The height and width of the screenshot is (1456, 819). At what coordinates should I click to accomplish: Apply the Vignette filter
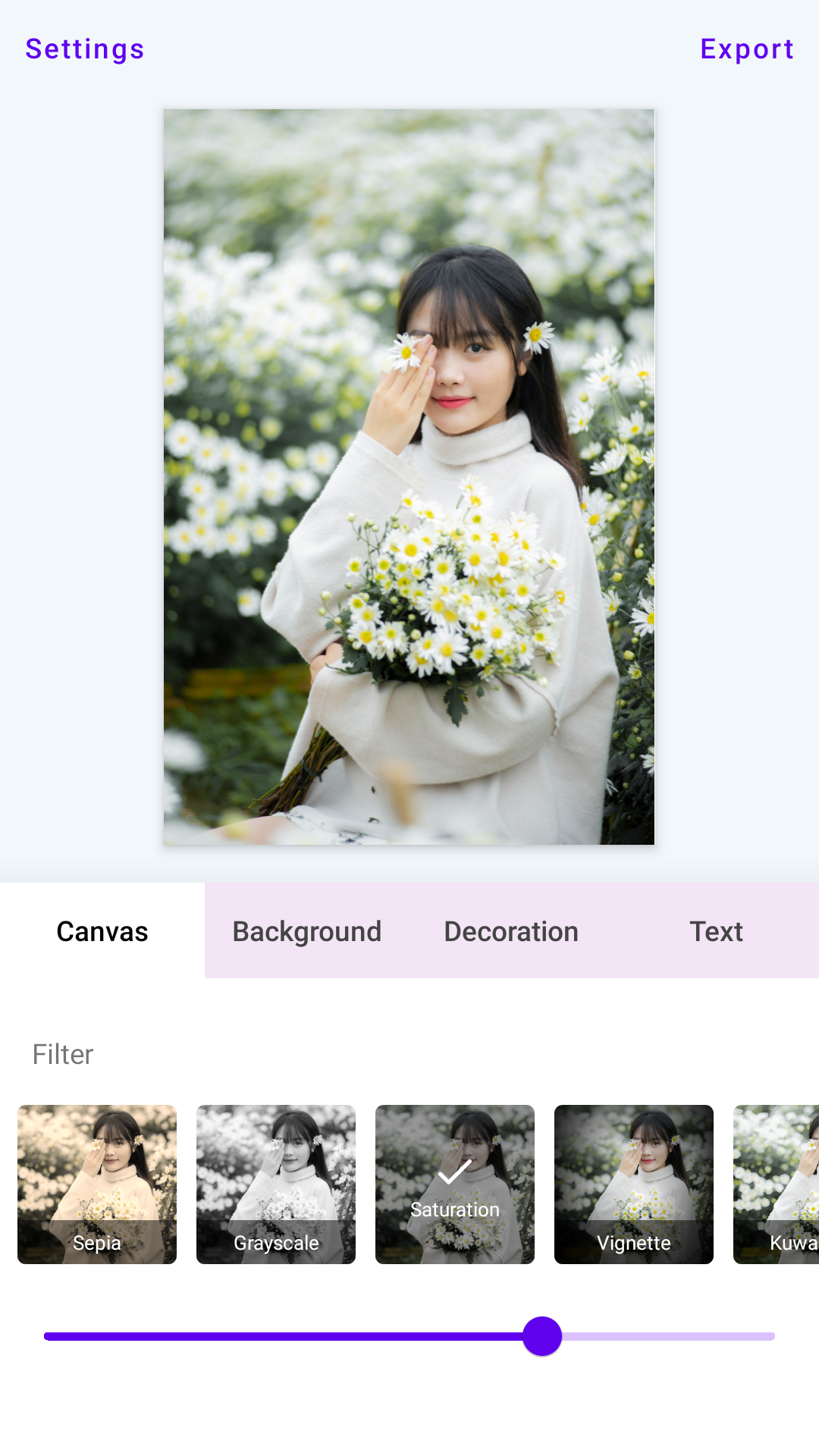coord(634,1185)
